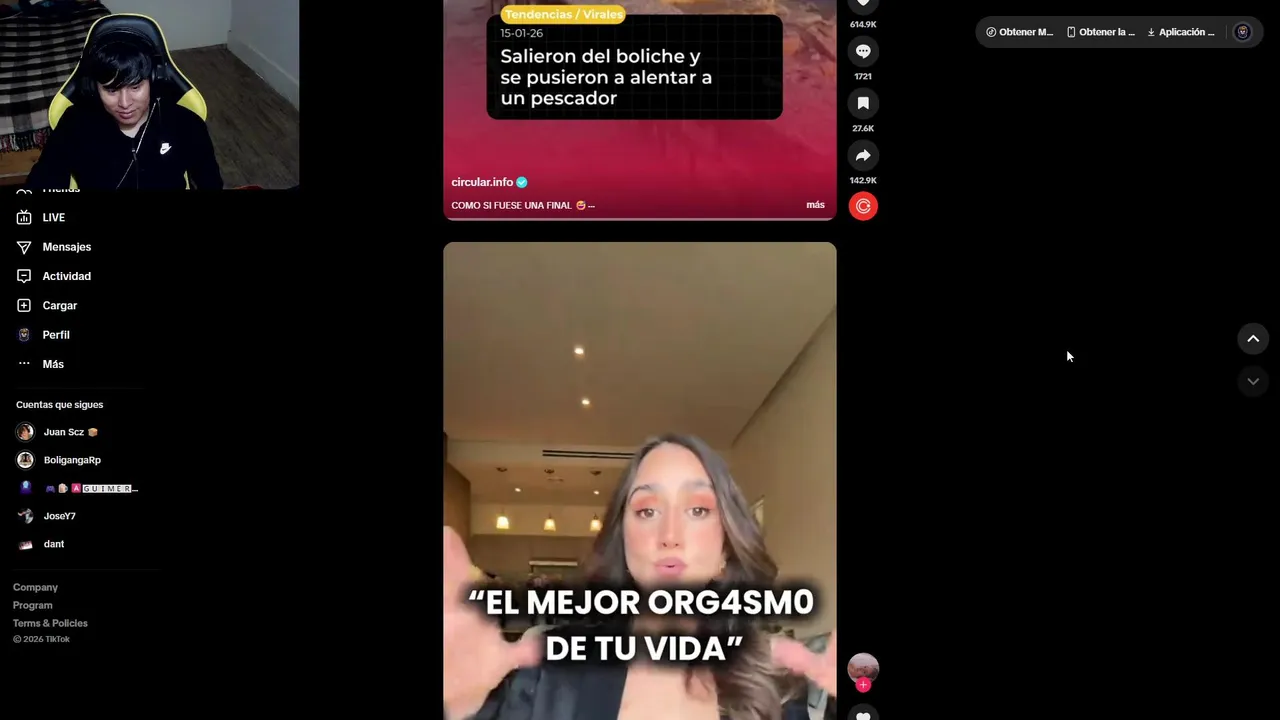The width and height of the screenshot is (1280, 720).
Task: Expand caption with the más link
Action: point(815,205)
